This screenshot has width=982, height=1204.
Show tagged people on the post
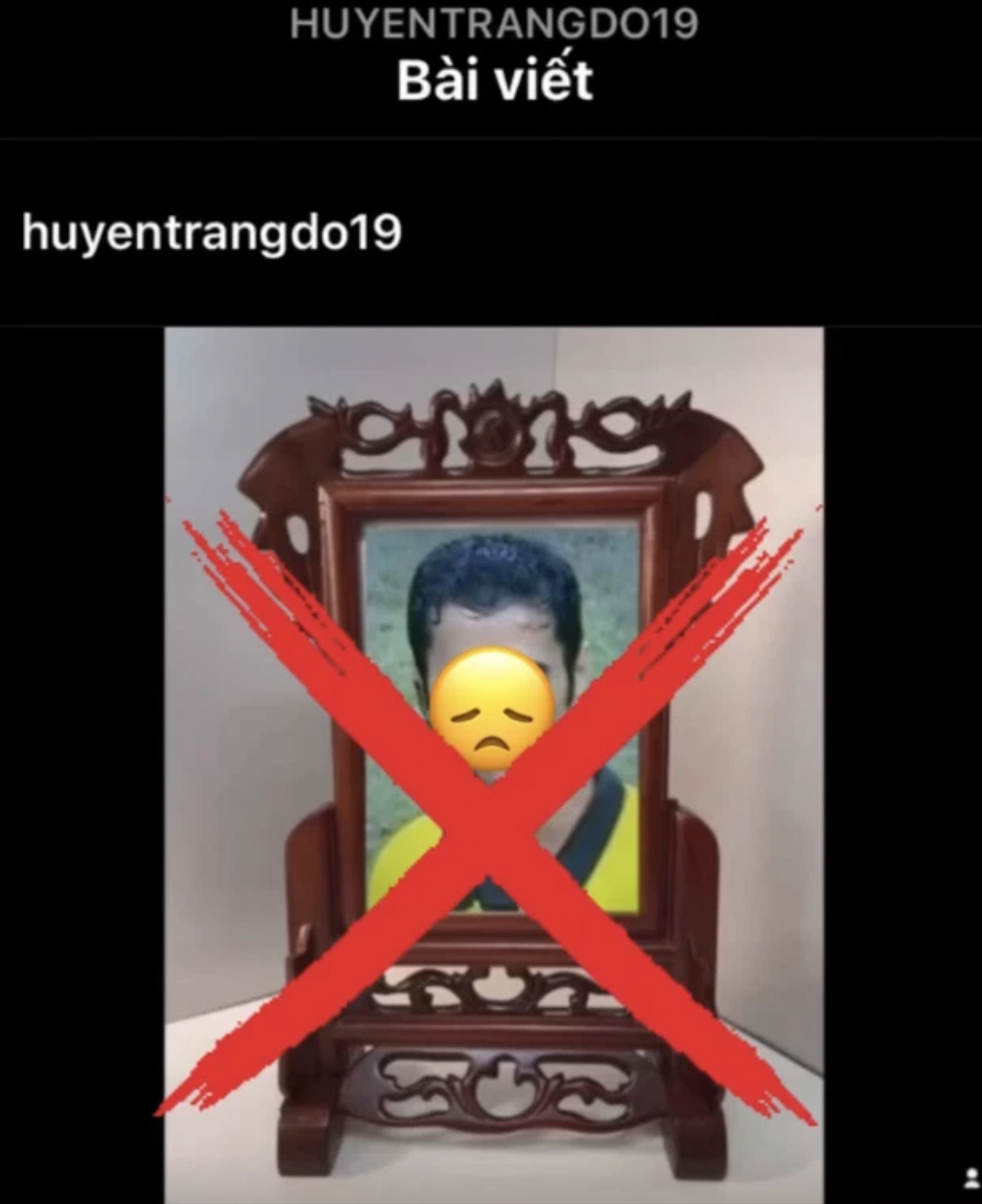(970, 1180)
